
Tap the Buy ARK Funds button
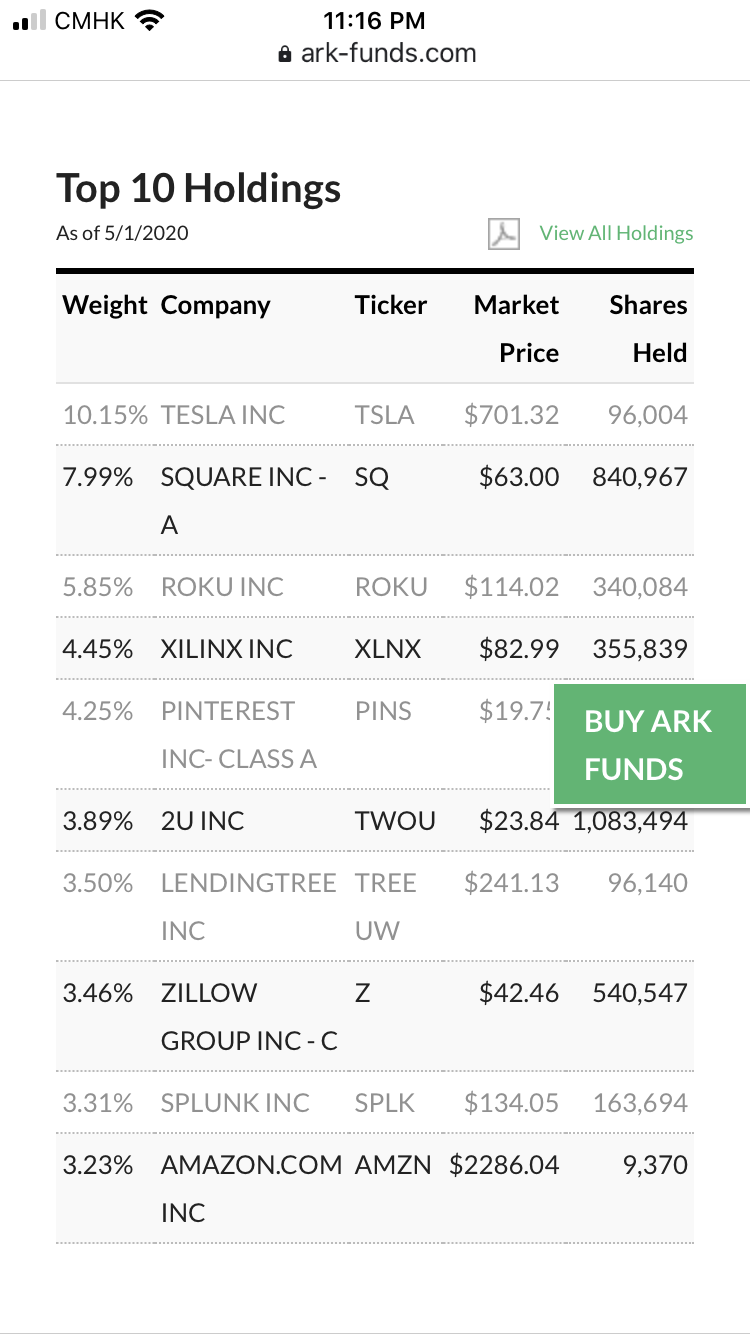[650, 745]
